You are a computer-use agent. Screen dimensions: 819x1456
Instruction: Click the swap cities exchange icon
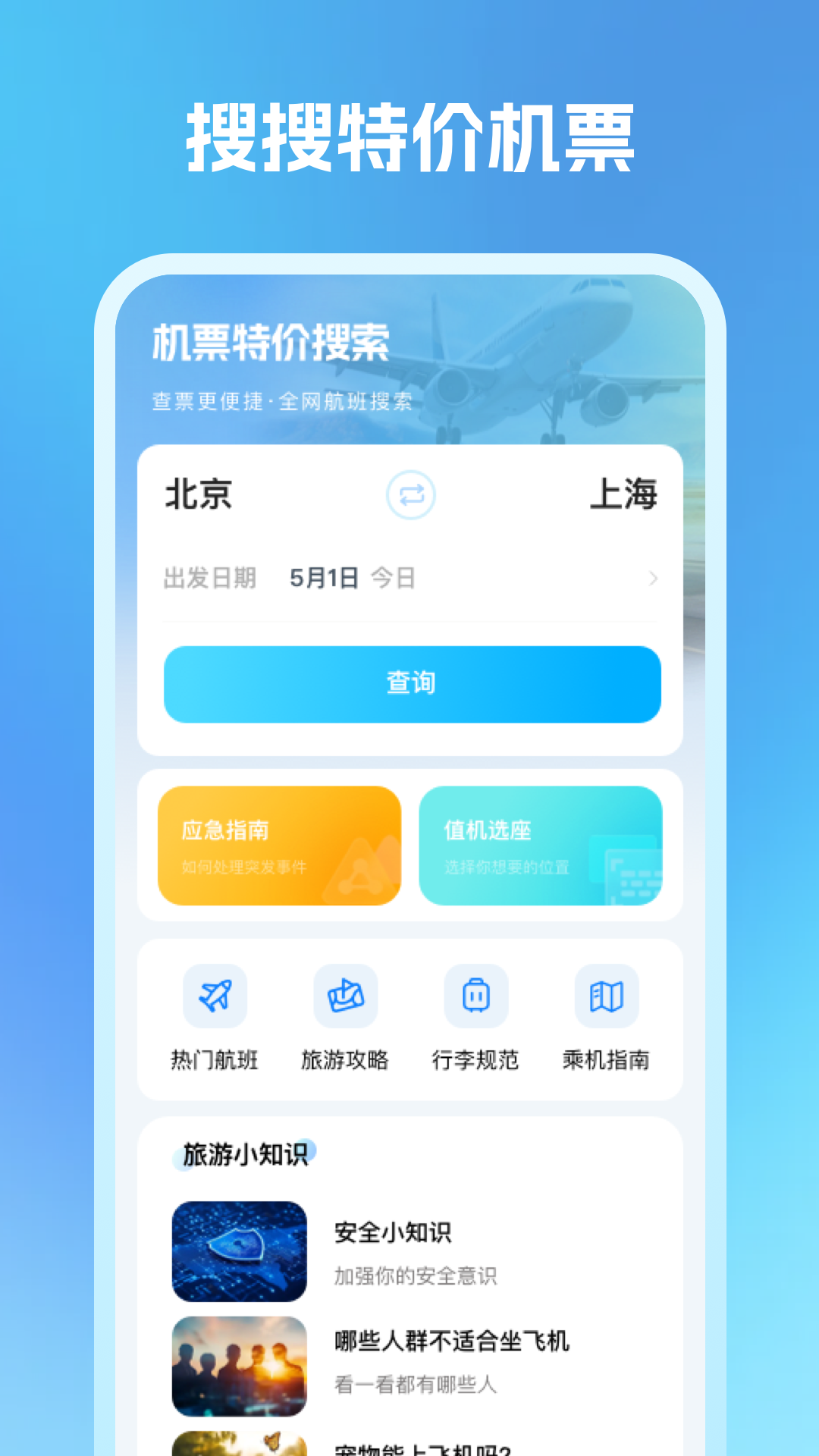(412, 496)
